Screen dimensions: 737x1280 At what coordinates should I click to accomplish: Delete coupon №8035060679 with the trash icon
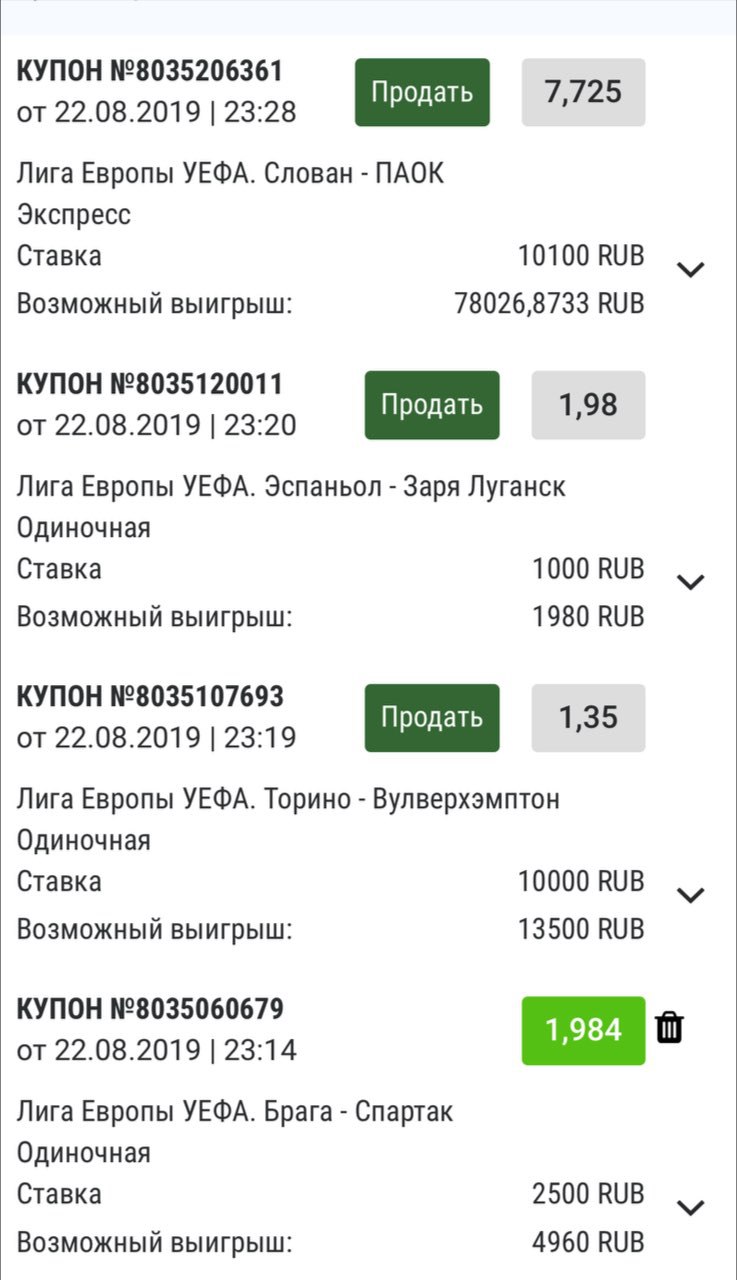[x=670, y=1028]
